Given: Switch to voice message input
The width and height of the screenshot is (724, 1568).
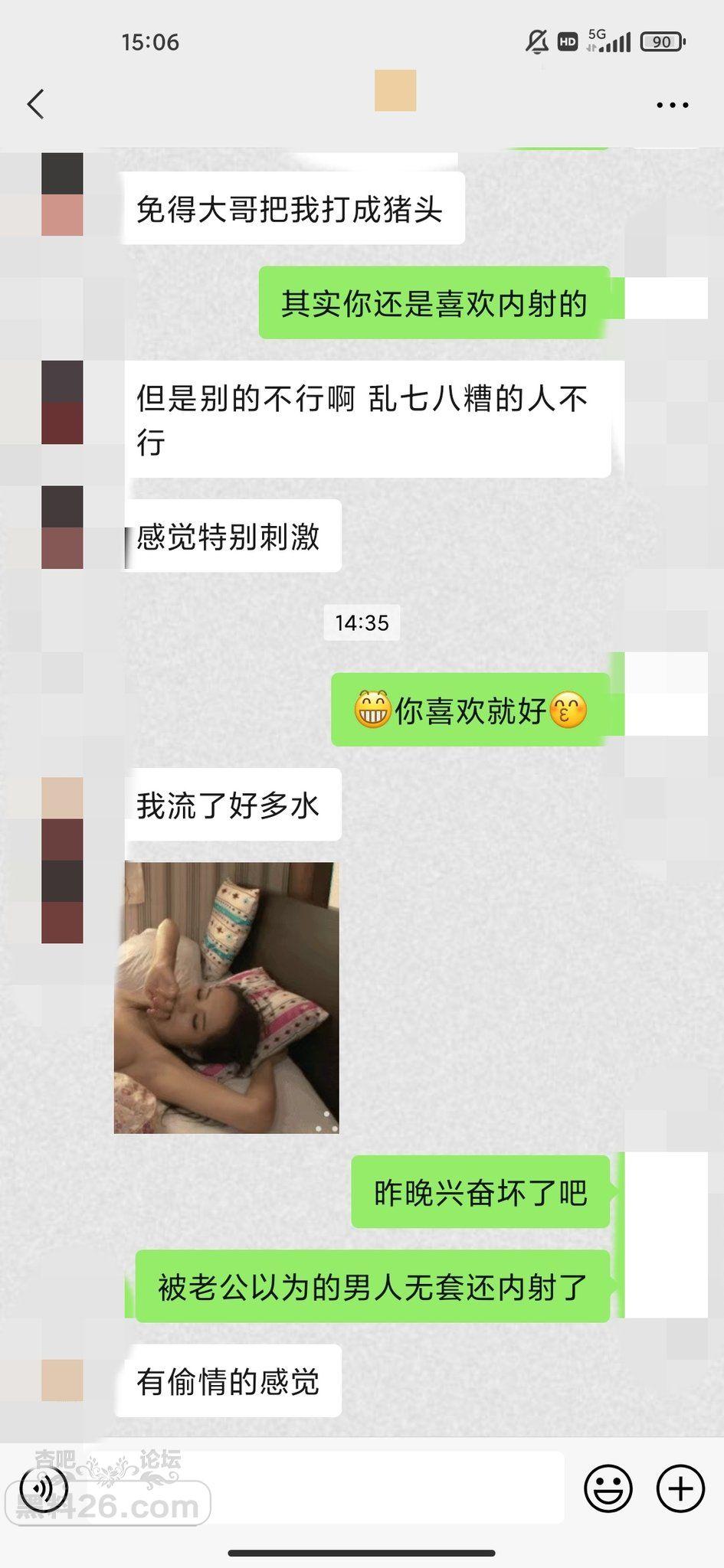Looking at the screenshot, I should 44,1488.
